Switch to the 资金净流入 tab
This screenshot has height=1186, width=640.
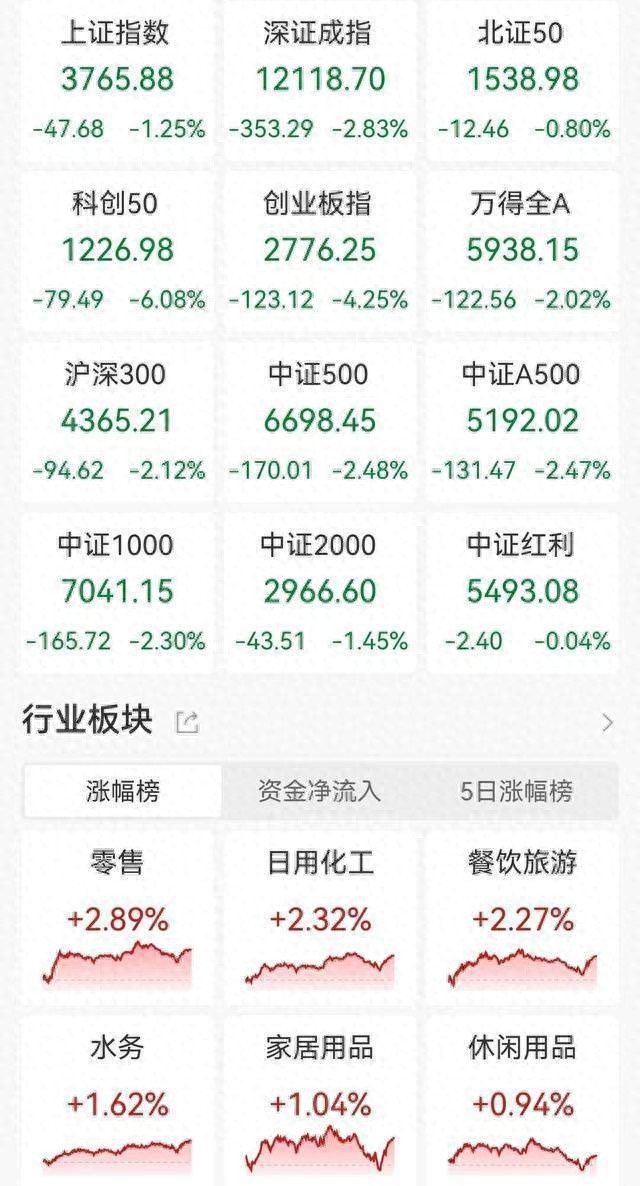319,791
